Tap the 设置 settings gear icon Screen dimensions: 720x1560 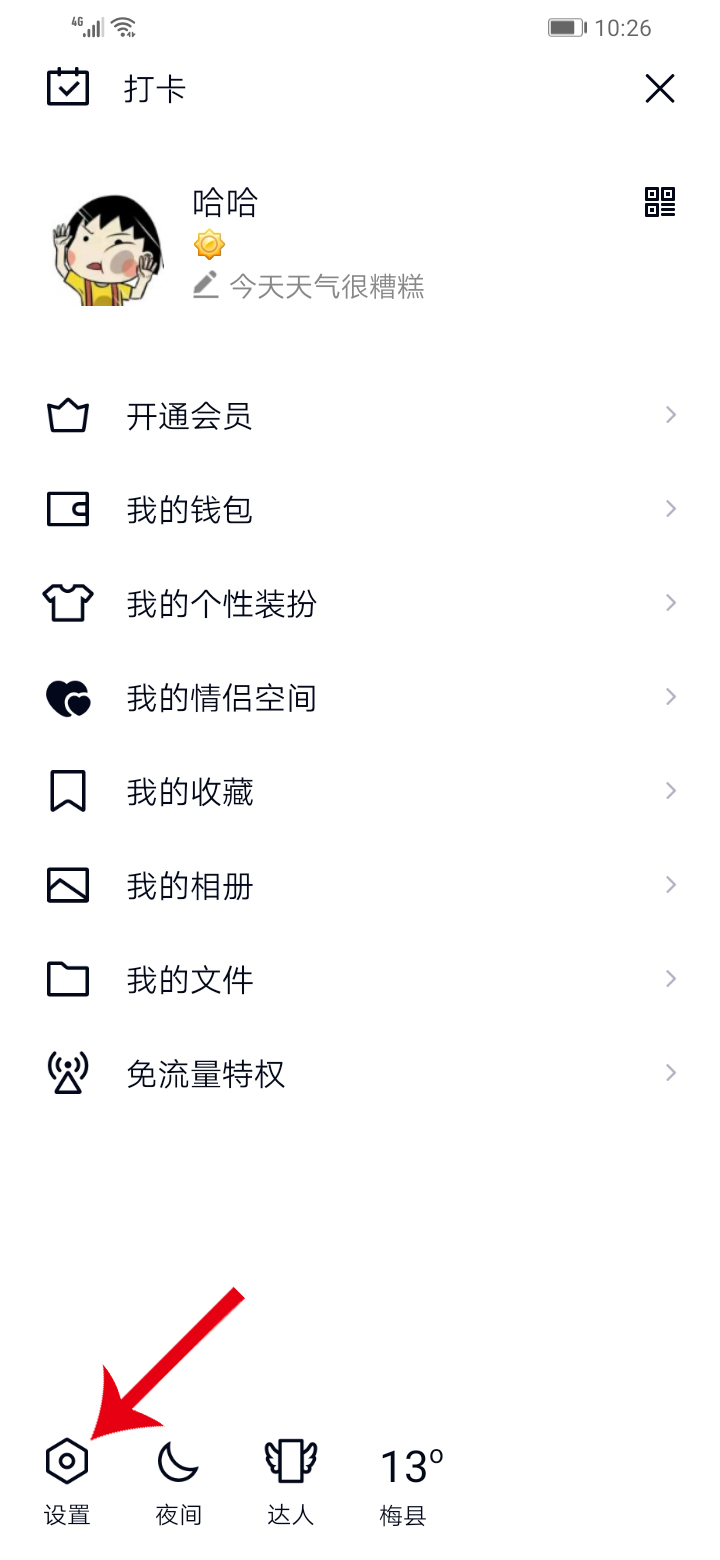(x=66, y=1463)
